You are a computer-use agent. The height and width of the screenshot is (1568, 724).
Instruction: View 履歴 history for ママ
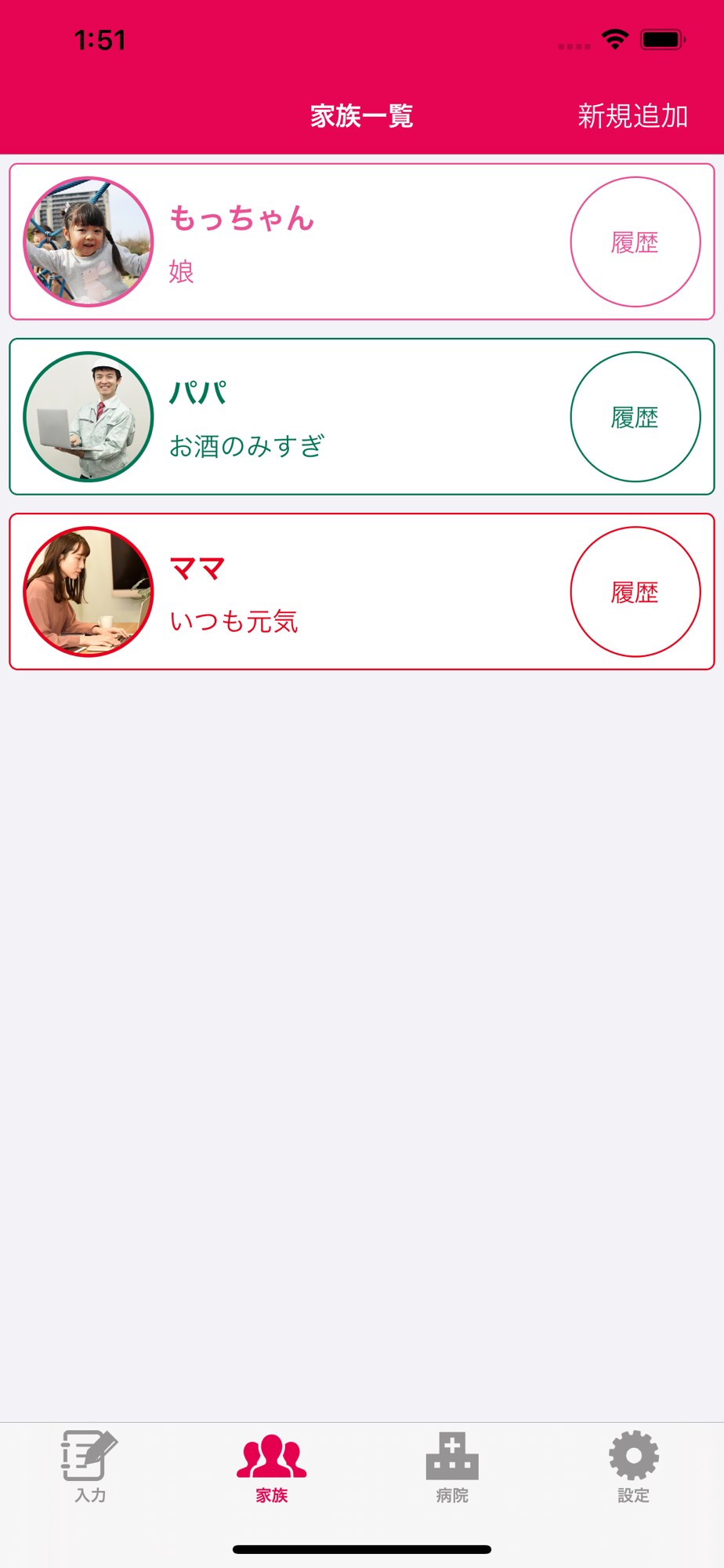[635, 592]
